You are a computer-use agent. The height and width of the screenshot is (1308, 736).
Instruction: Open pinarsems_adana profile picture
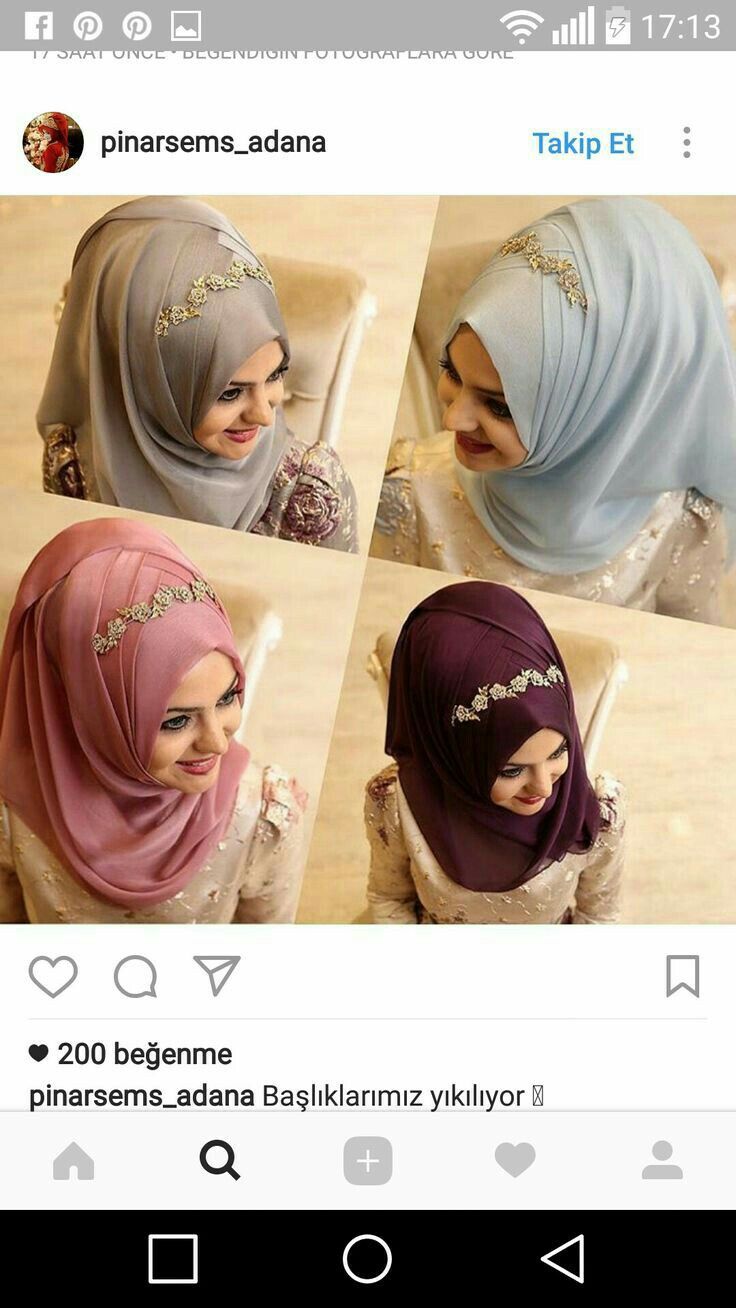pyautogui.click(x=53, y=142)
